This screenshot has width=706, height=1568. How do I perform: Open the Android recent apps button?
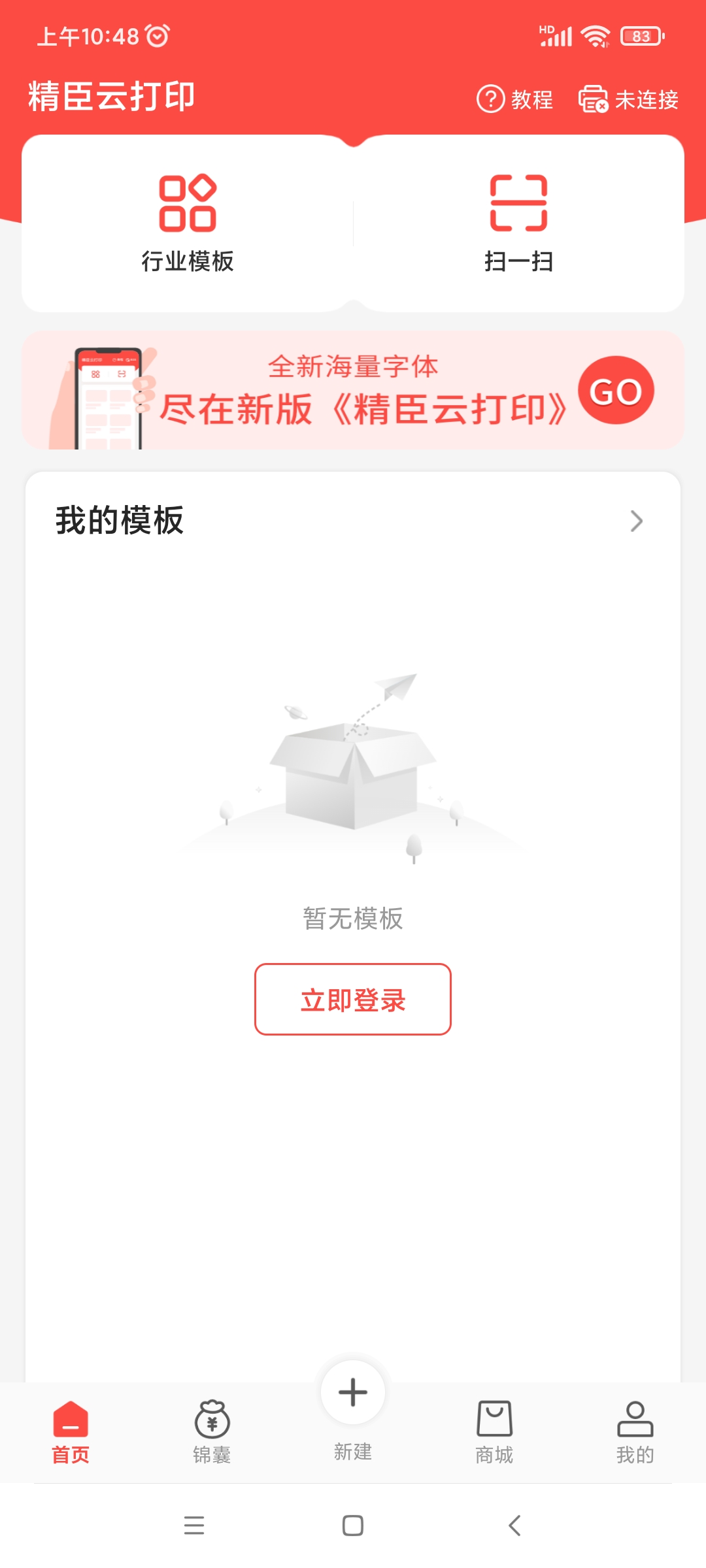pos(193,1525)
